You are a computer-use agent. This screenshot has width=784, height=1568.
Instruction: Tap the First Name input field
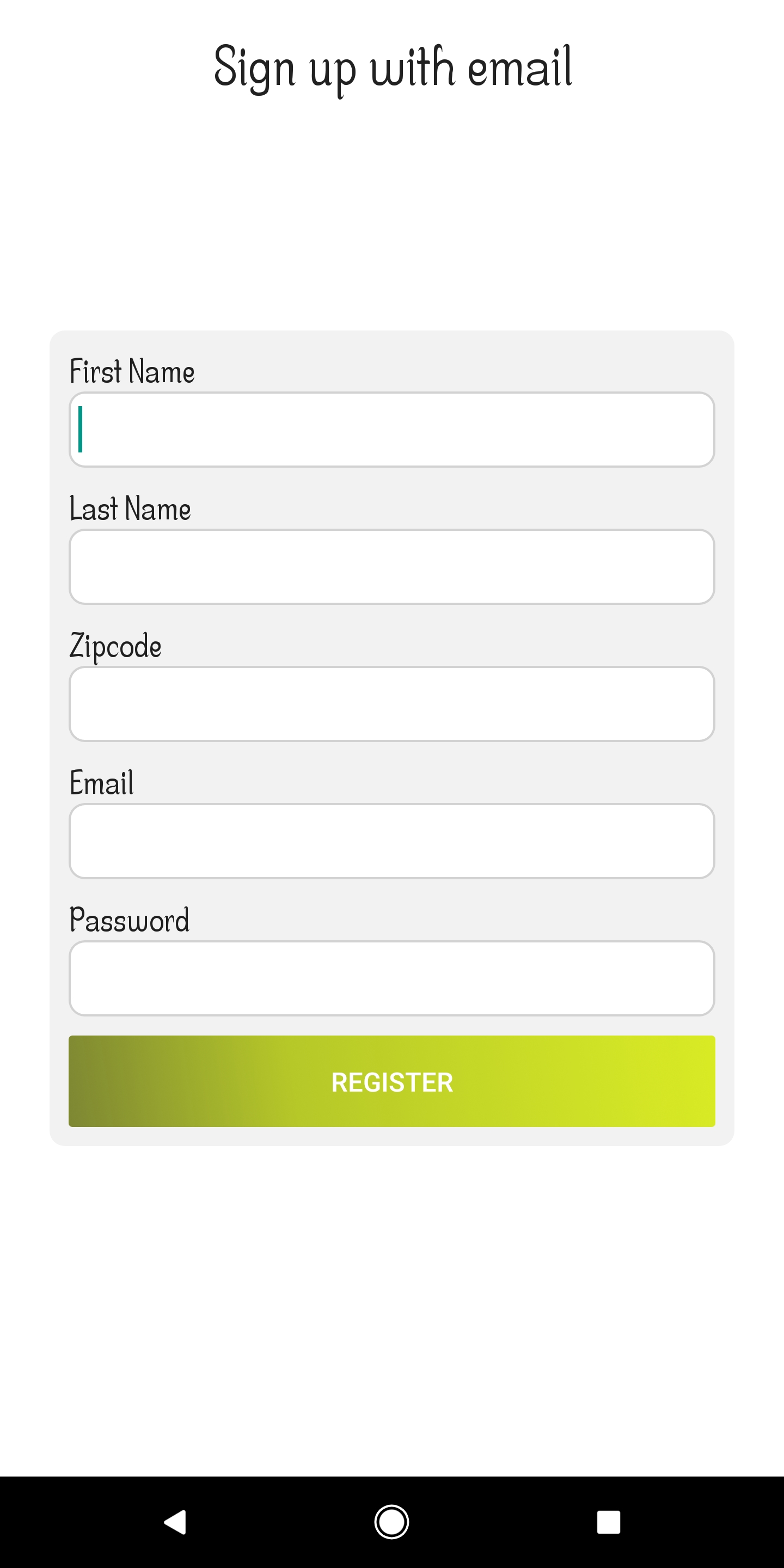click(392, 430)
